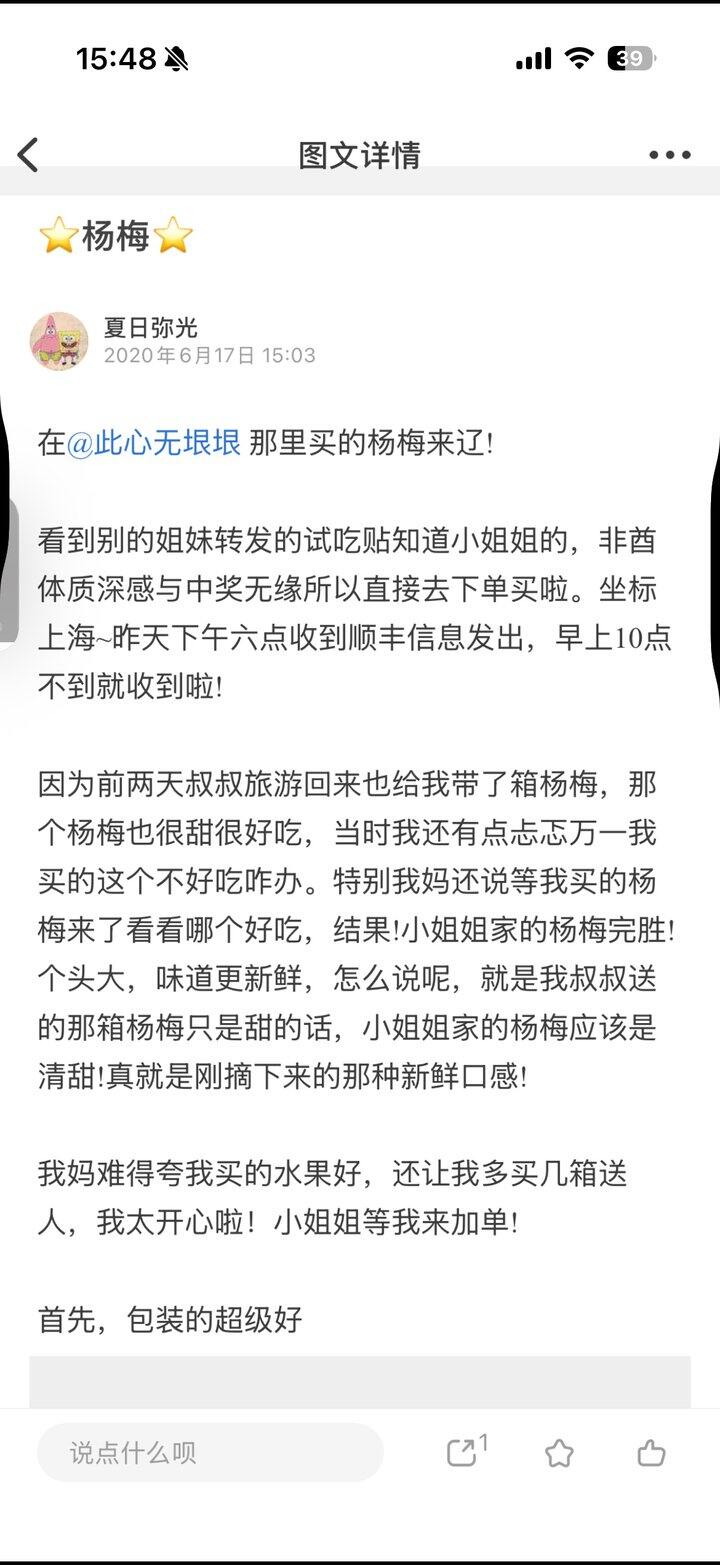Tap the 说点什么呗 comment field
The width and height of the screenshot is (720, 1565).
(210, 1452)
